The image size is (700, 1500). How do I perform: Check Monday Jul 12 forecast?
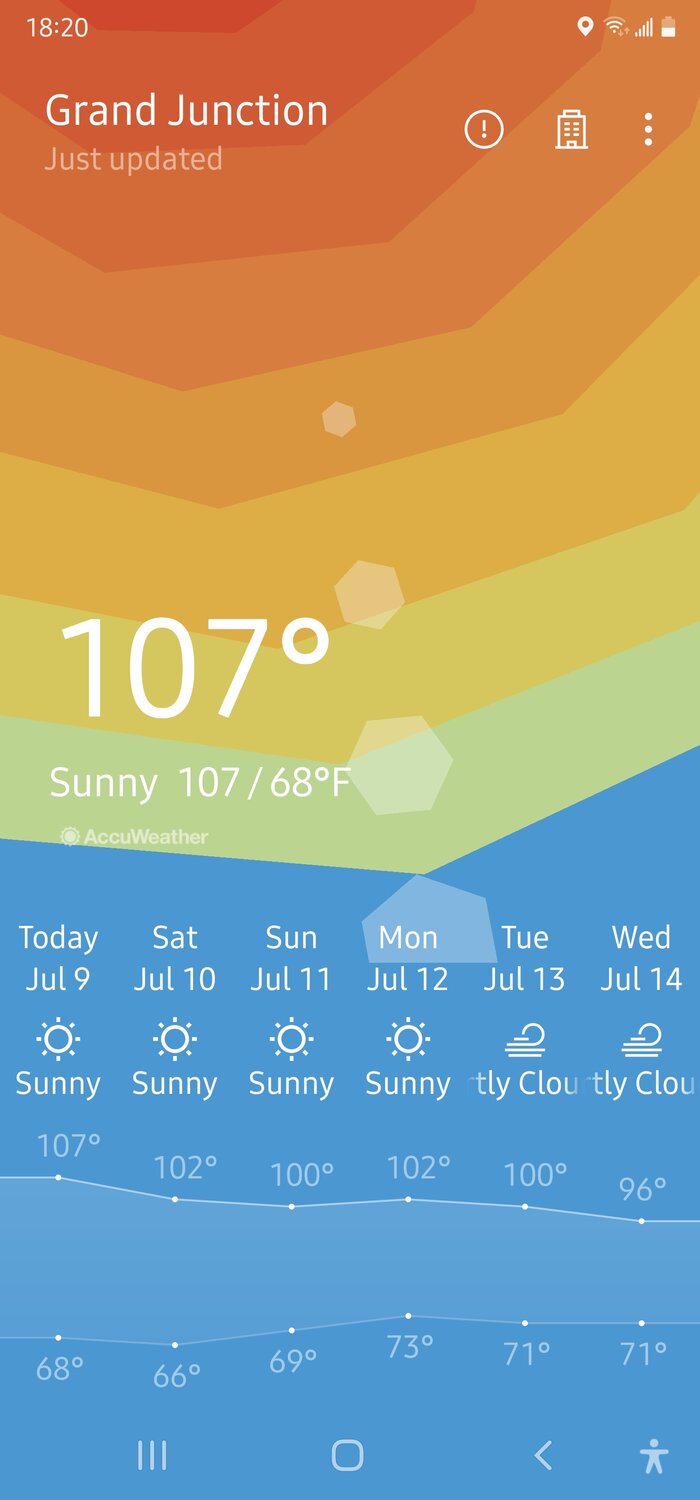coord(408,1010)
